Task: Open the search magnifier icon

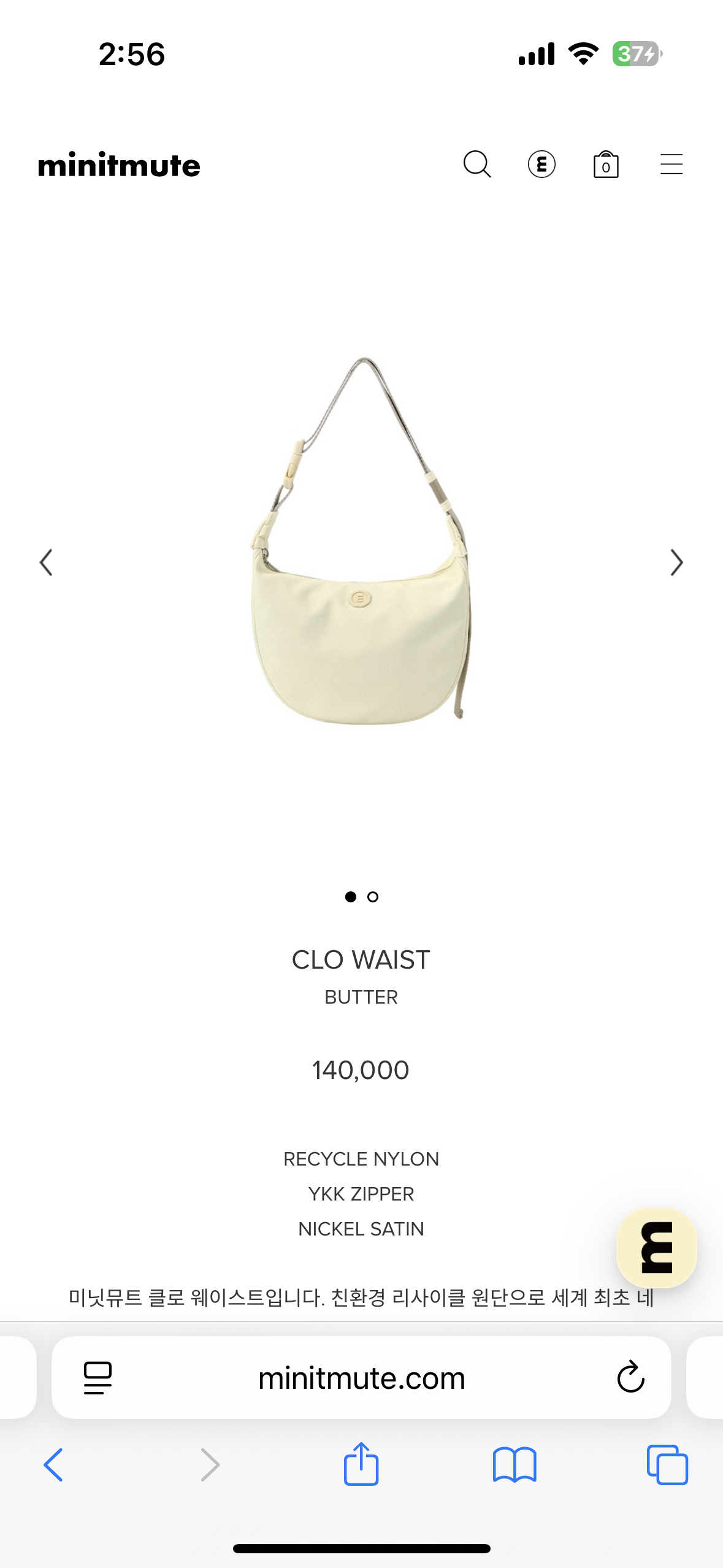Action: [x=477, y=164]
